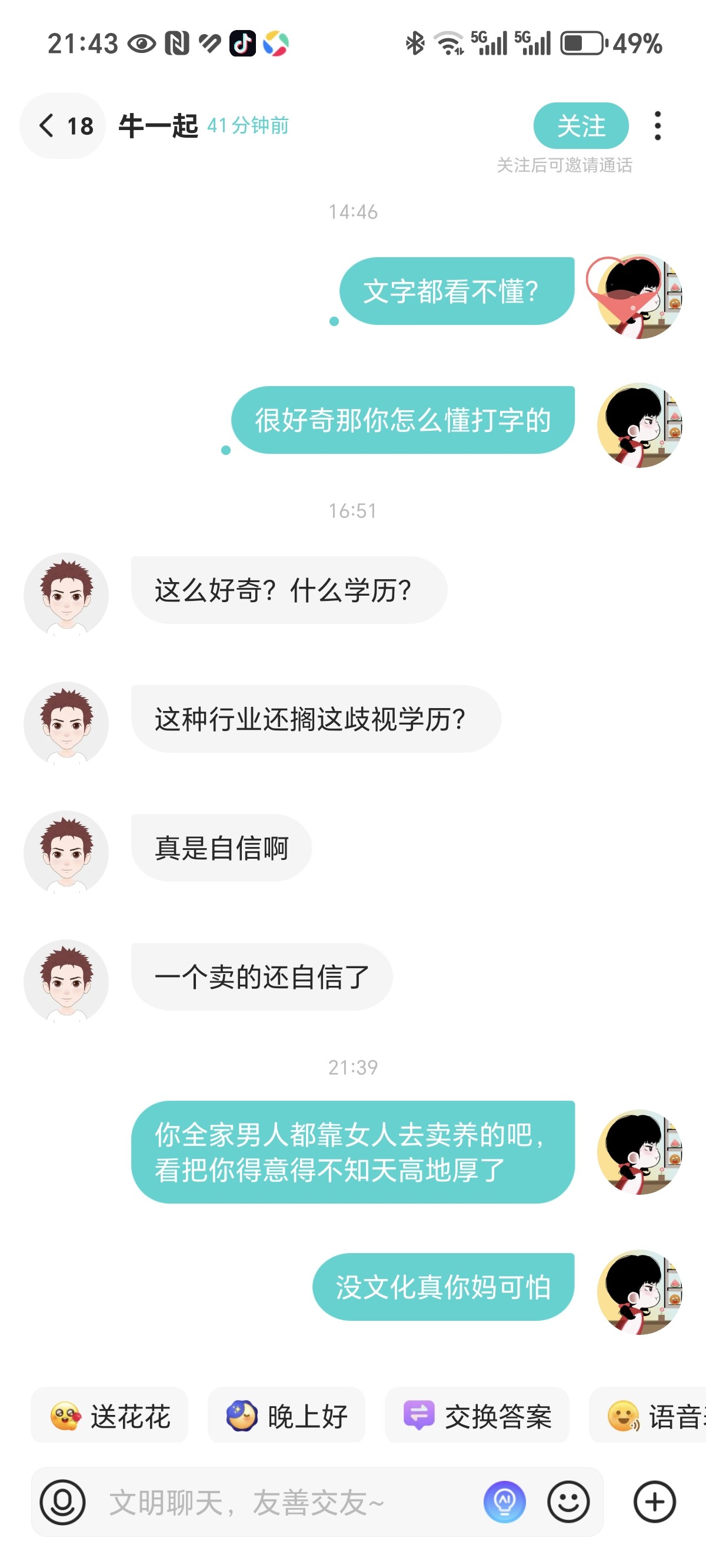Select the 交换答案 chip

(x=477, y=1416)
